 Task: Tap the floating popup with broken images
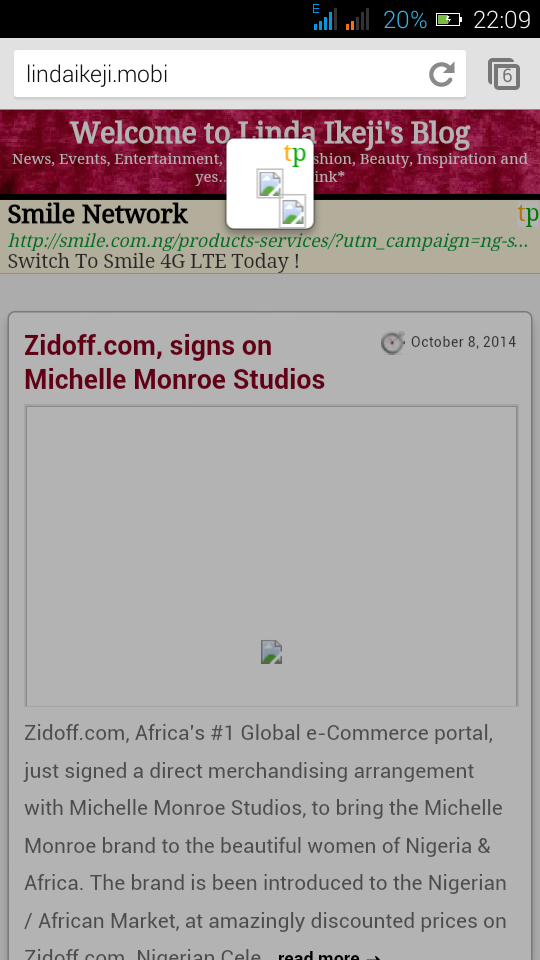point(270,184)
